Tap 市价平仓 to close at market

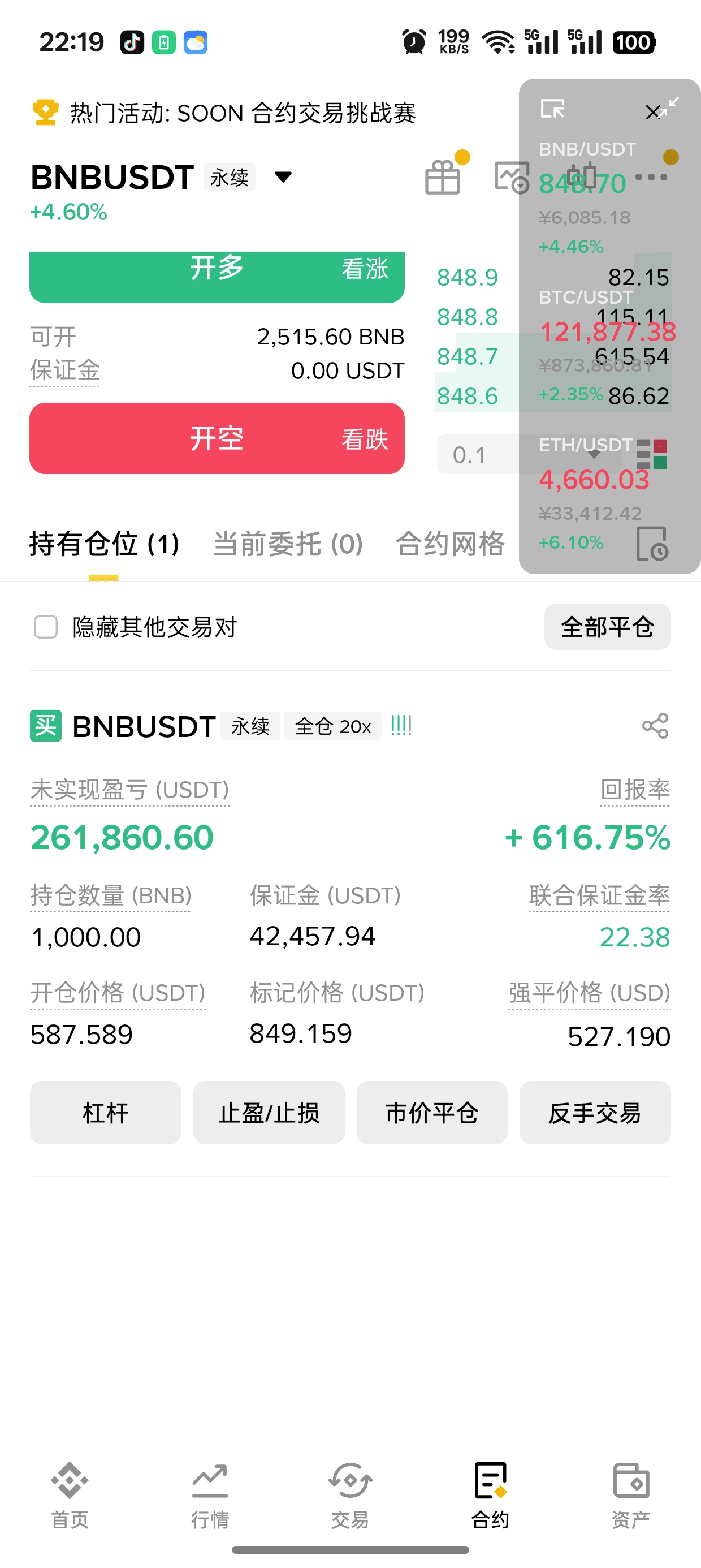(432, 1113)
